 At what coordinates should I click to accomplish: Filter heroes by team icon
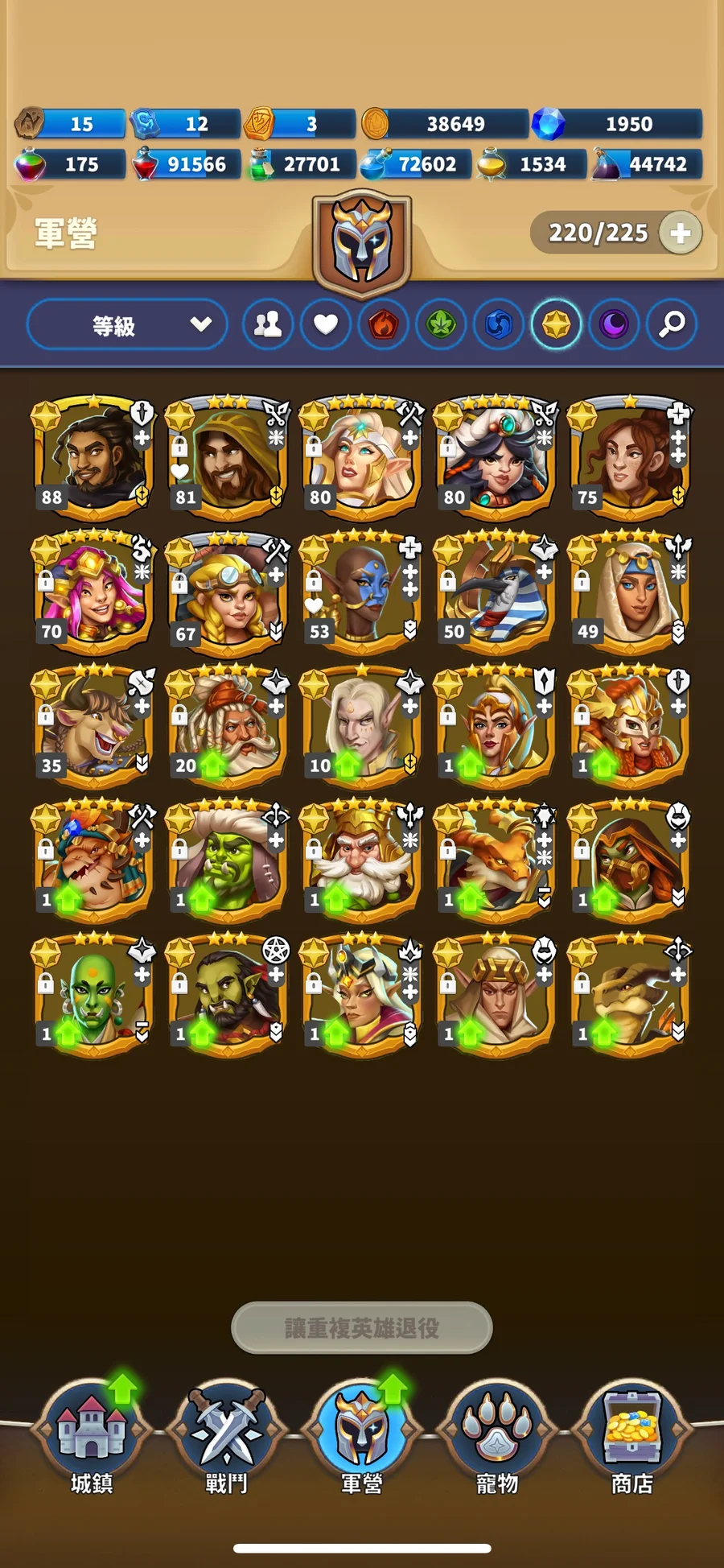[x=267, y=324]
